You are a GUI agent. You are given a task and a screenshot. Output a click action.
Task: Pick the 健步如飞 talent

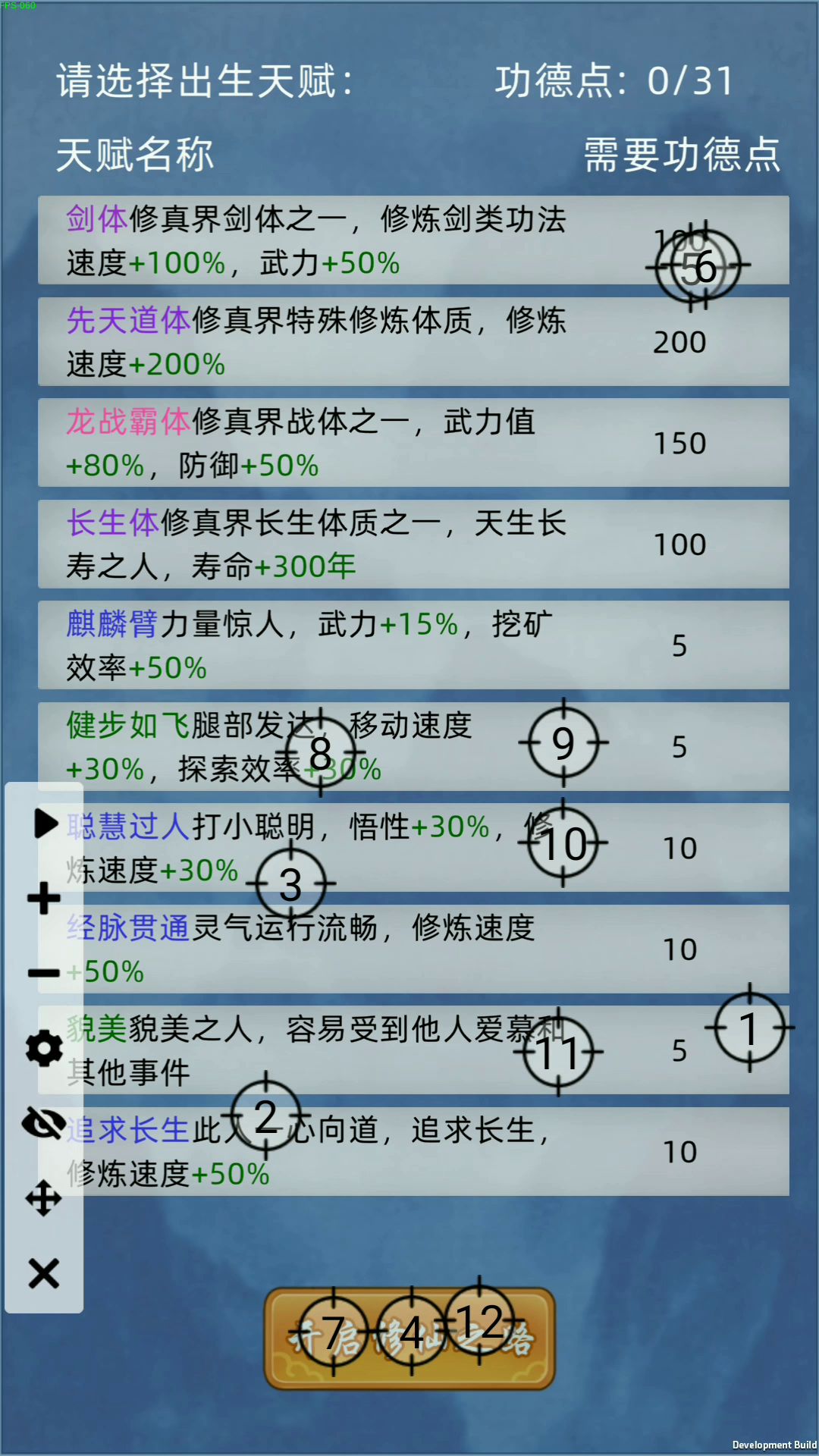click(413, 746)
